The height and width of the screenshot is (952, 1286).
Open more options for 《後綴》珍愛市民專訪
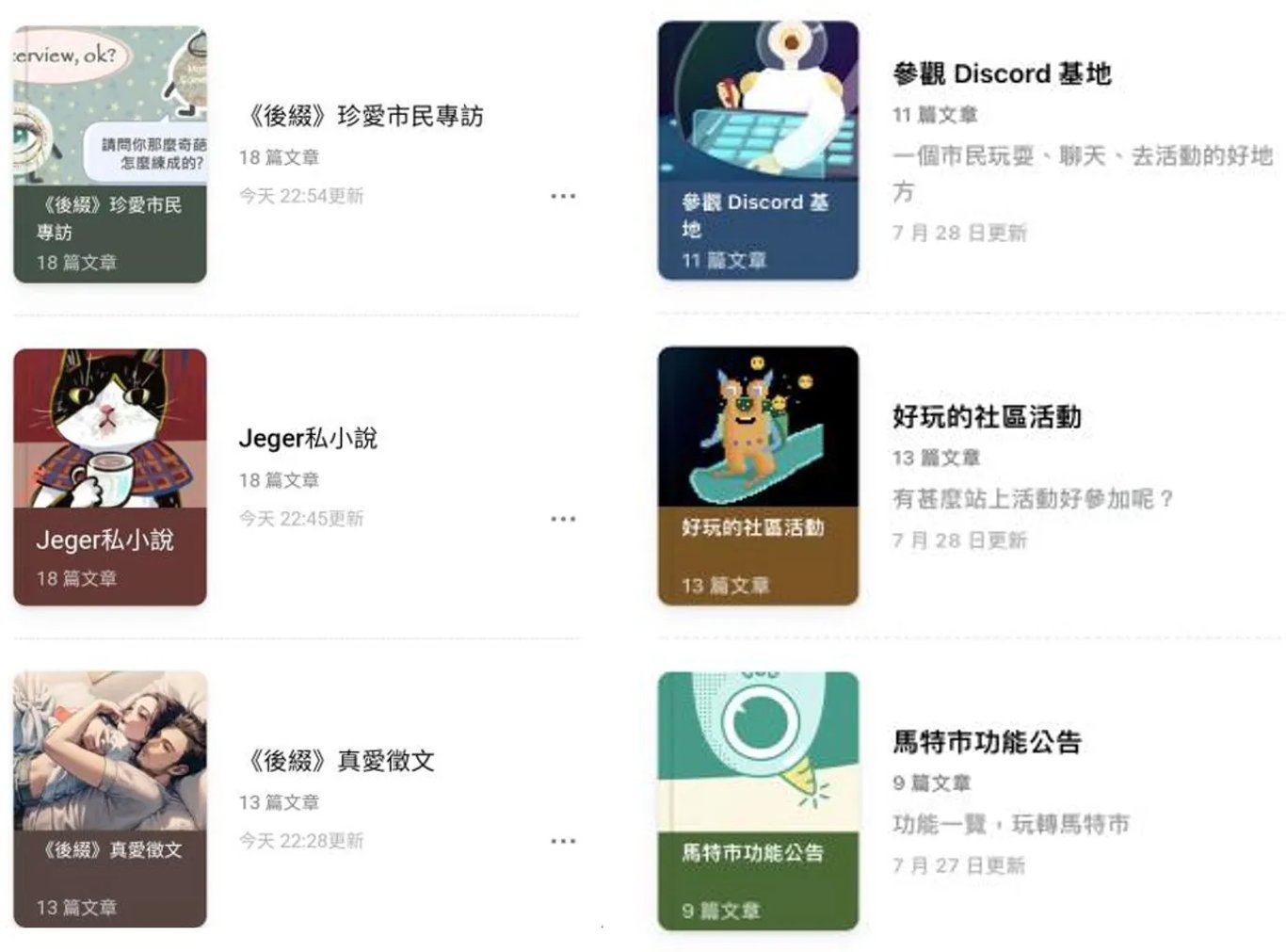tap(563, 196)
